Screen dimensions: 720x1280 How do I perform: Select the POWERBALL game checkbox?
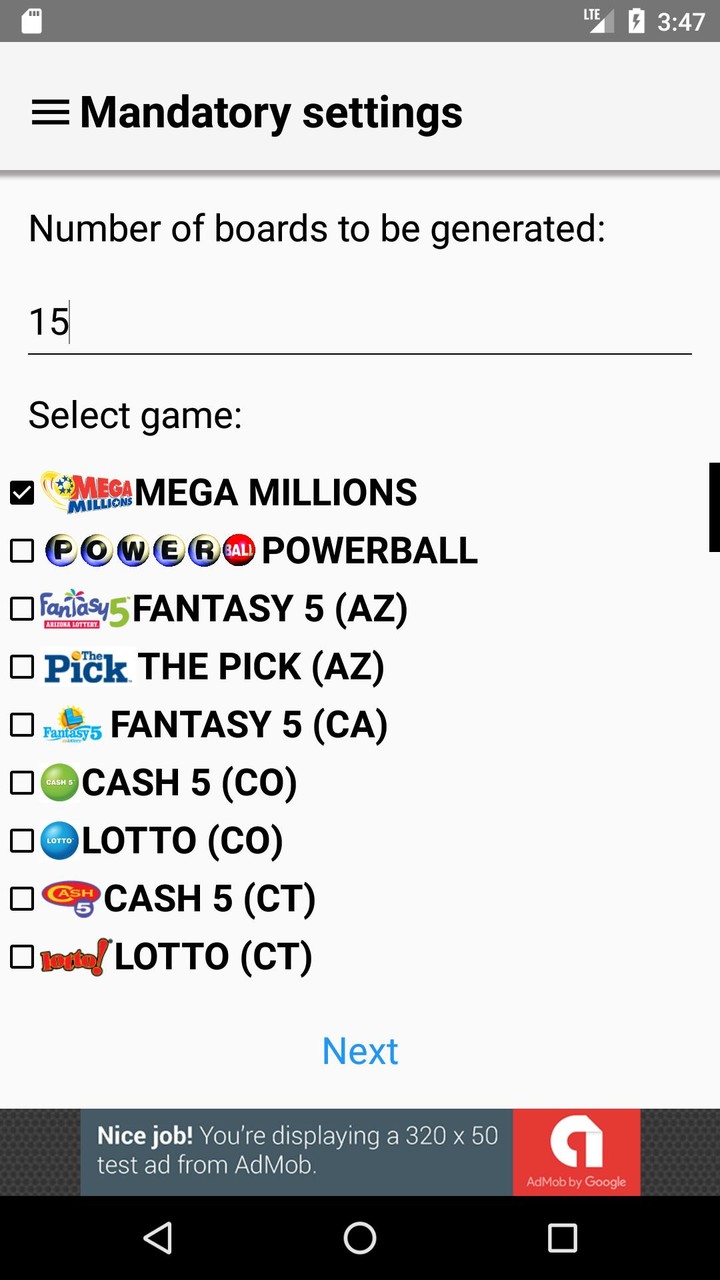pos(22,550)
